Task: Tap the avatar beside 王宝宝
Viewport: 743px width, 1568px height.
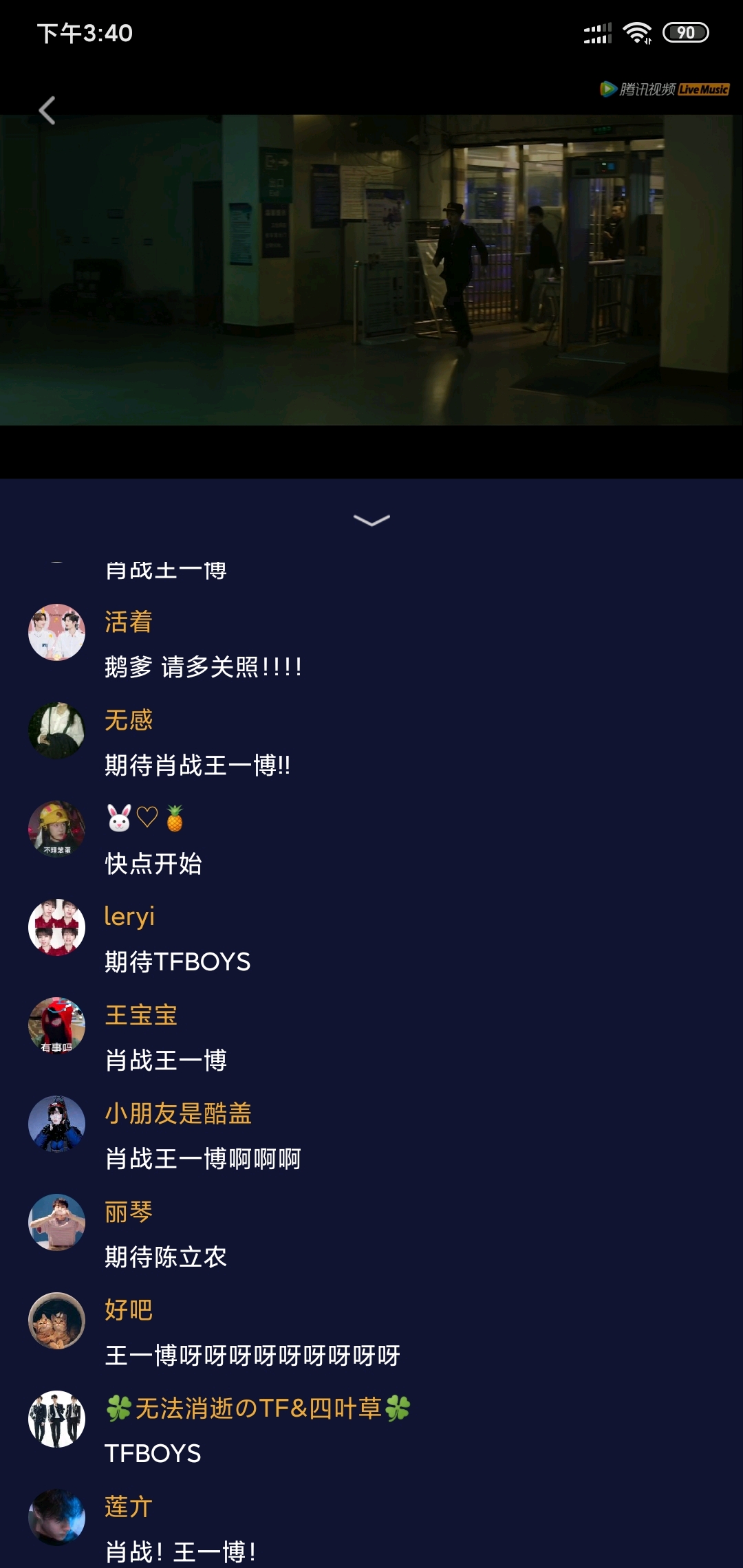Action: tap(56, 1025)
